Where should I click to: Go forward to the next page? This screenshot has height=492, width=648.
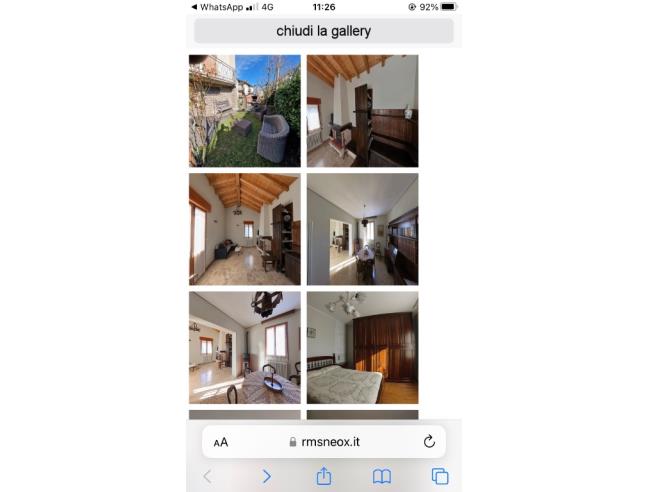tap(266, 476)
